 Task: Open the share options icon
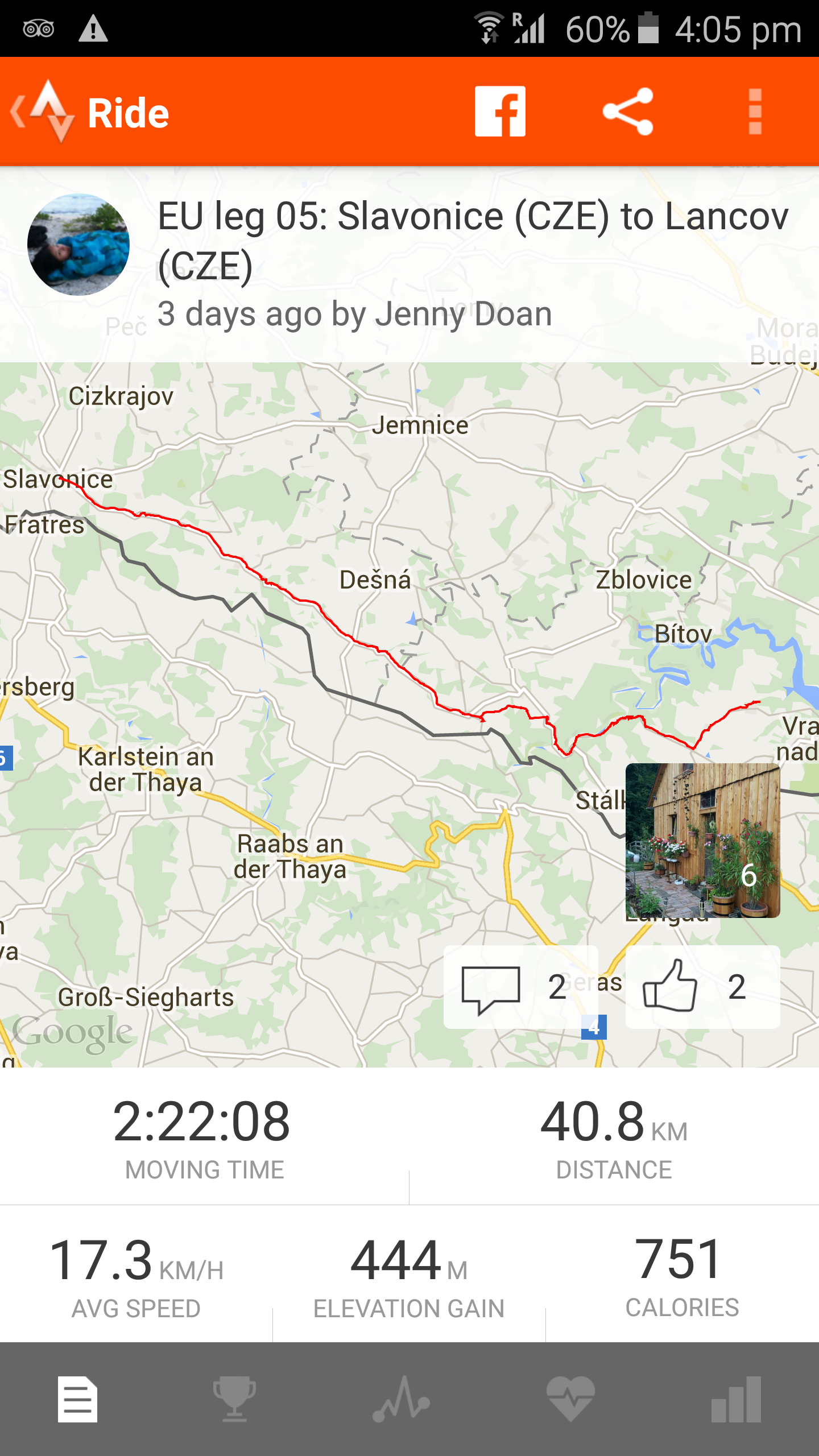628,111
